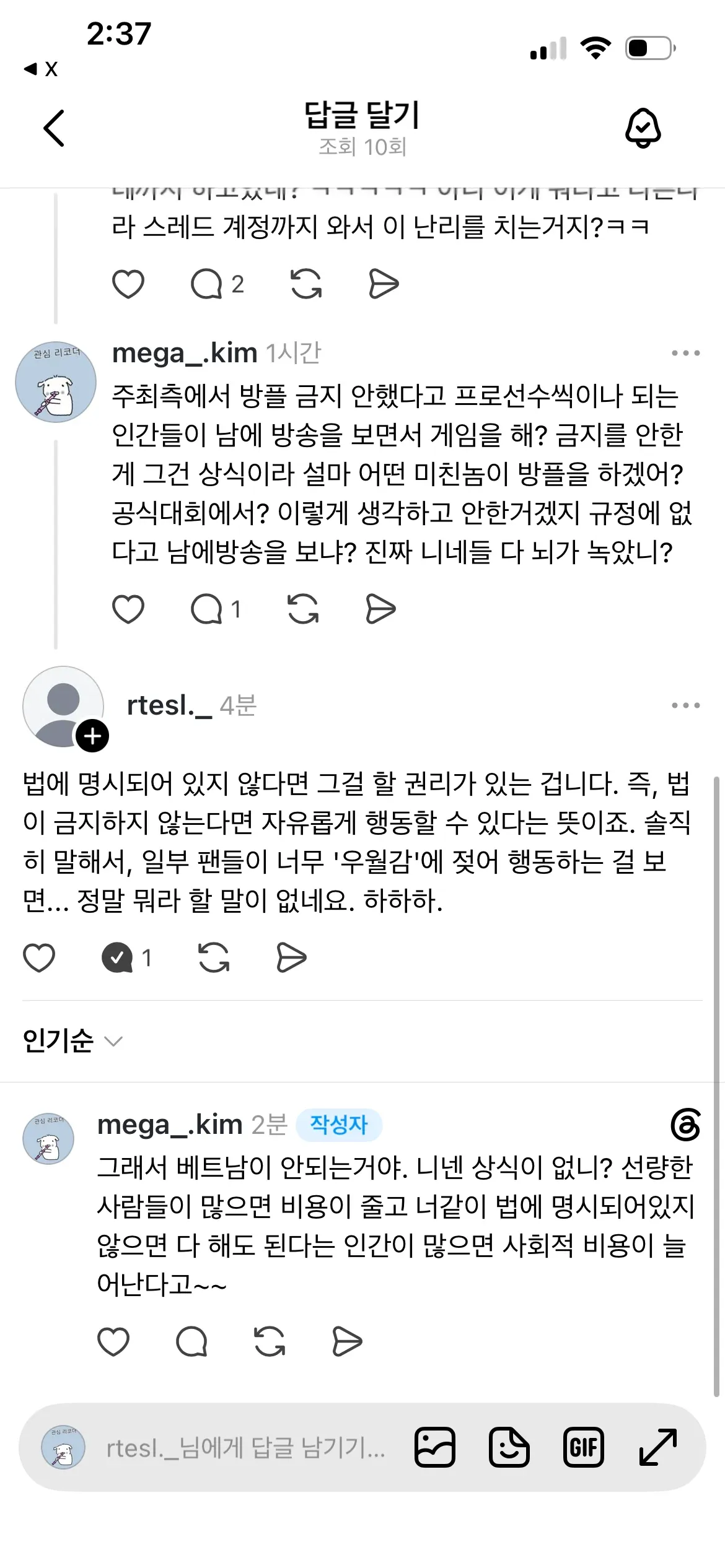The image size is (725, 1568).
Task: Add a GIF to the reply
Action: pyautogui.click(x=584, y=1448)
